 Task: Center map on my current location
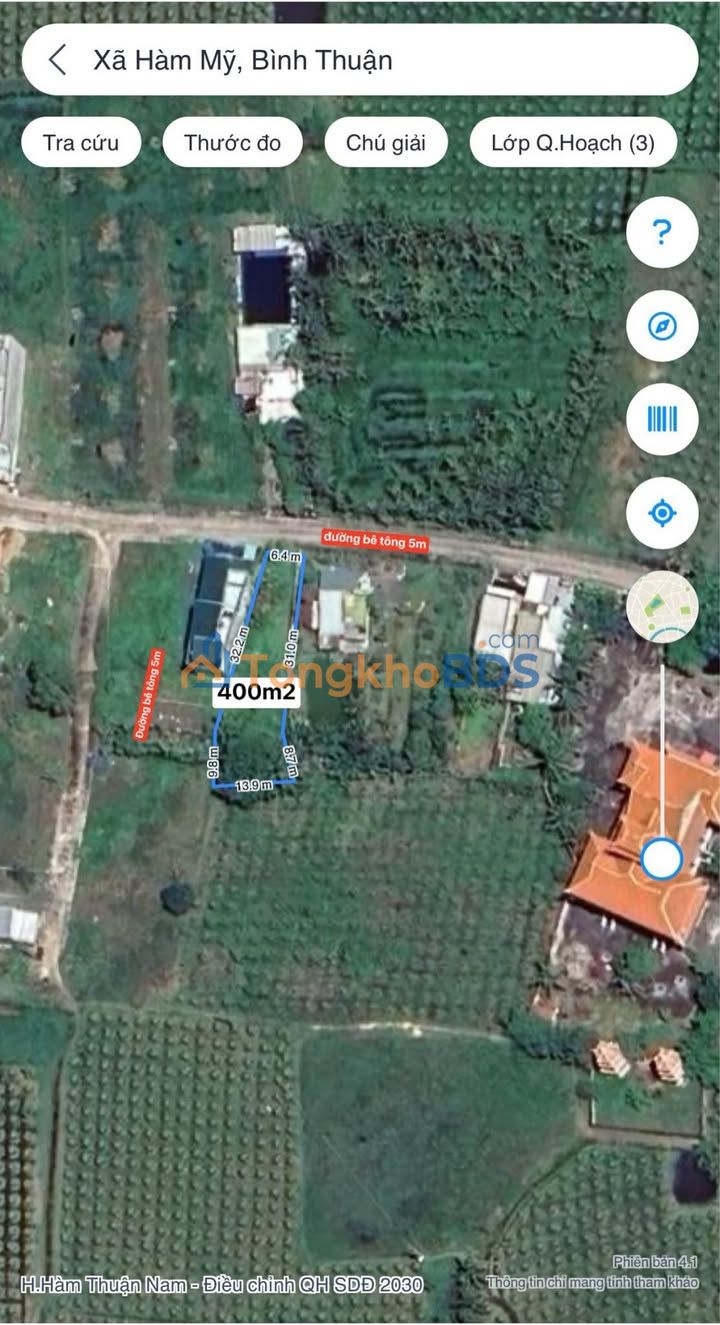click(662, 513)
